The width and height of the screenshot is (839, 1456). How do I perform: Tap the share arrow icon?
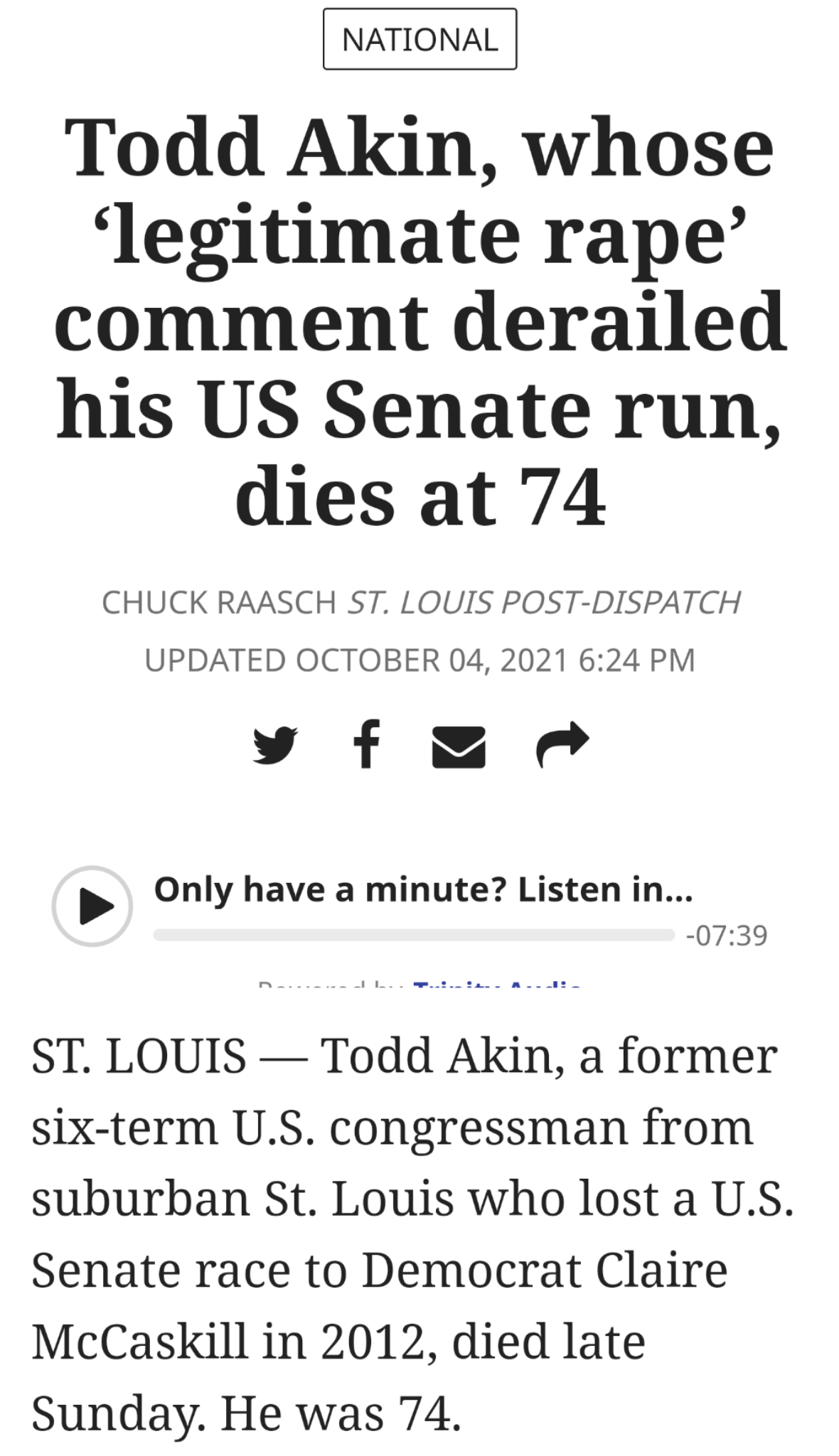click(x=562, y=744)
